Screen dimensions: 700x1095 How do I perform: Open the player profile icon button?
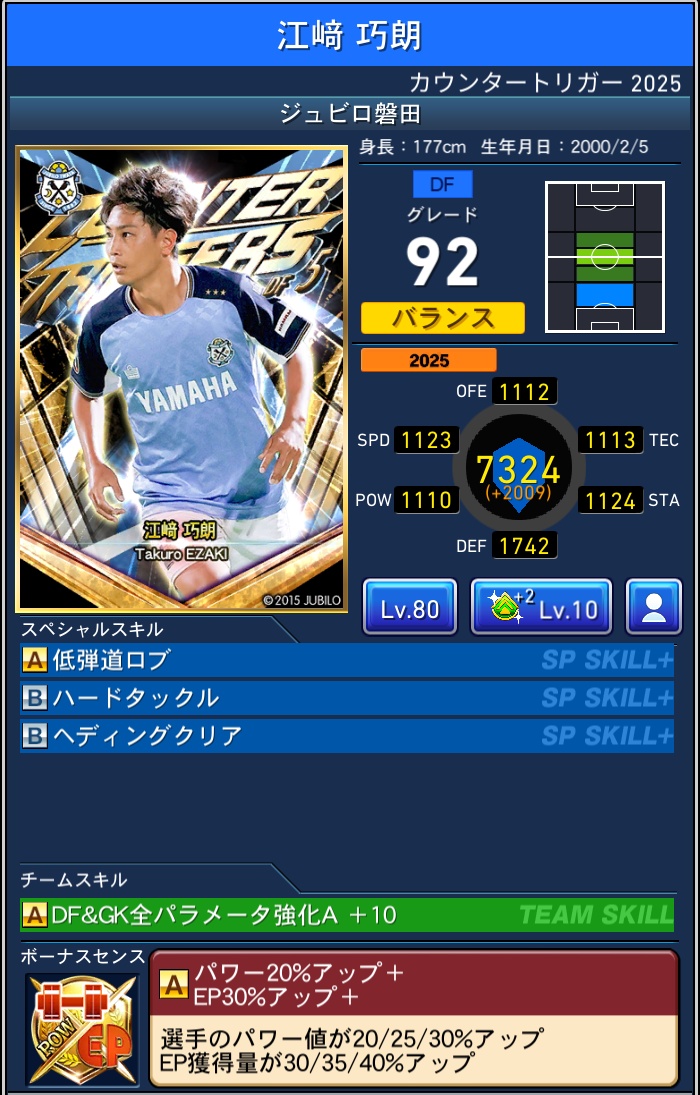click(x=654, y=607)
